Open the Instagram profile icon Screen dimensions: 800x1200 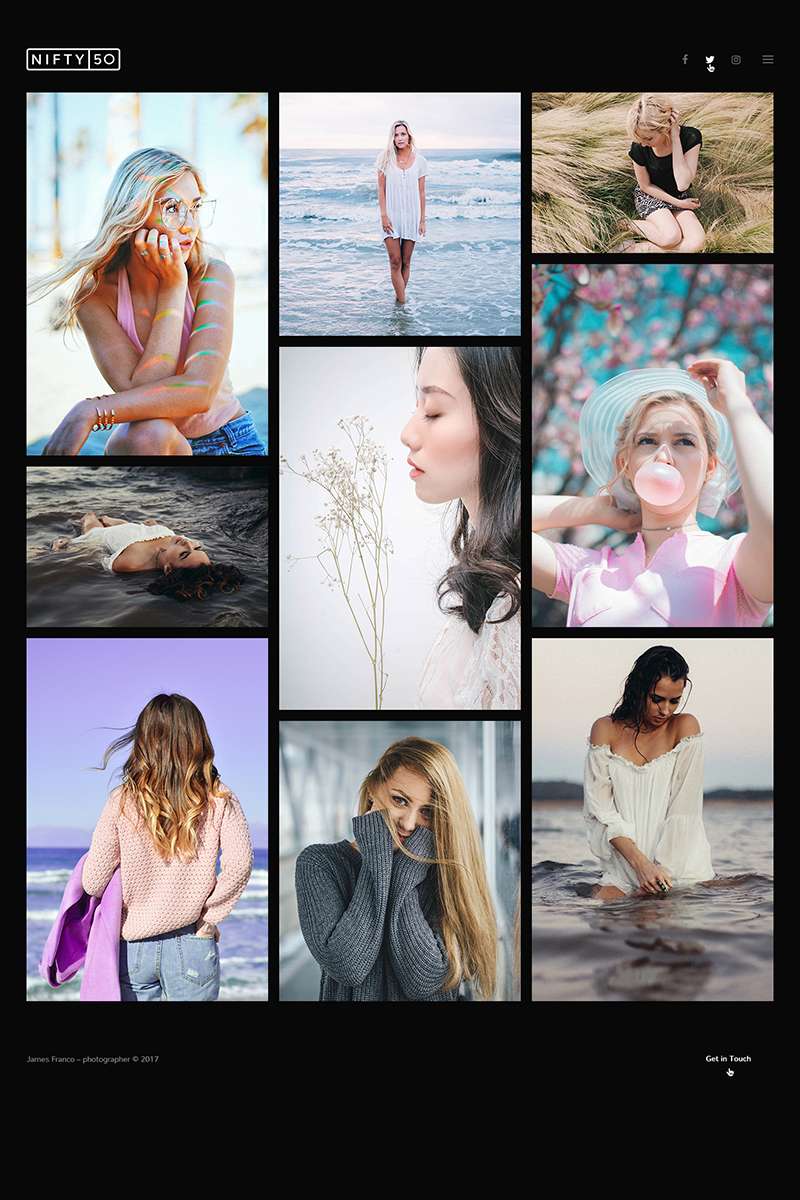tap(736, 60)
